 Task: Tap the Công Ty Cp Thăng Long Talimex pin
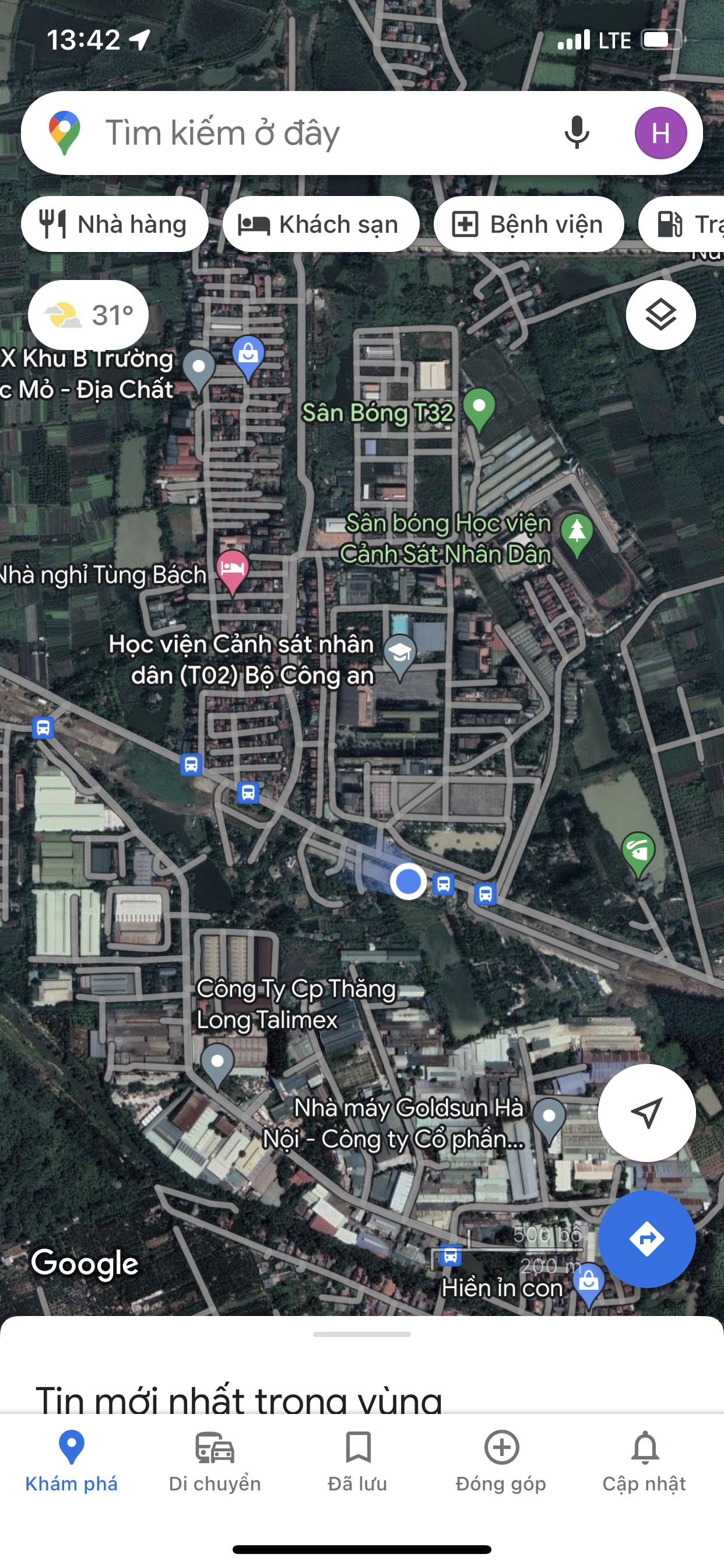point(217,1062)
